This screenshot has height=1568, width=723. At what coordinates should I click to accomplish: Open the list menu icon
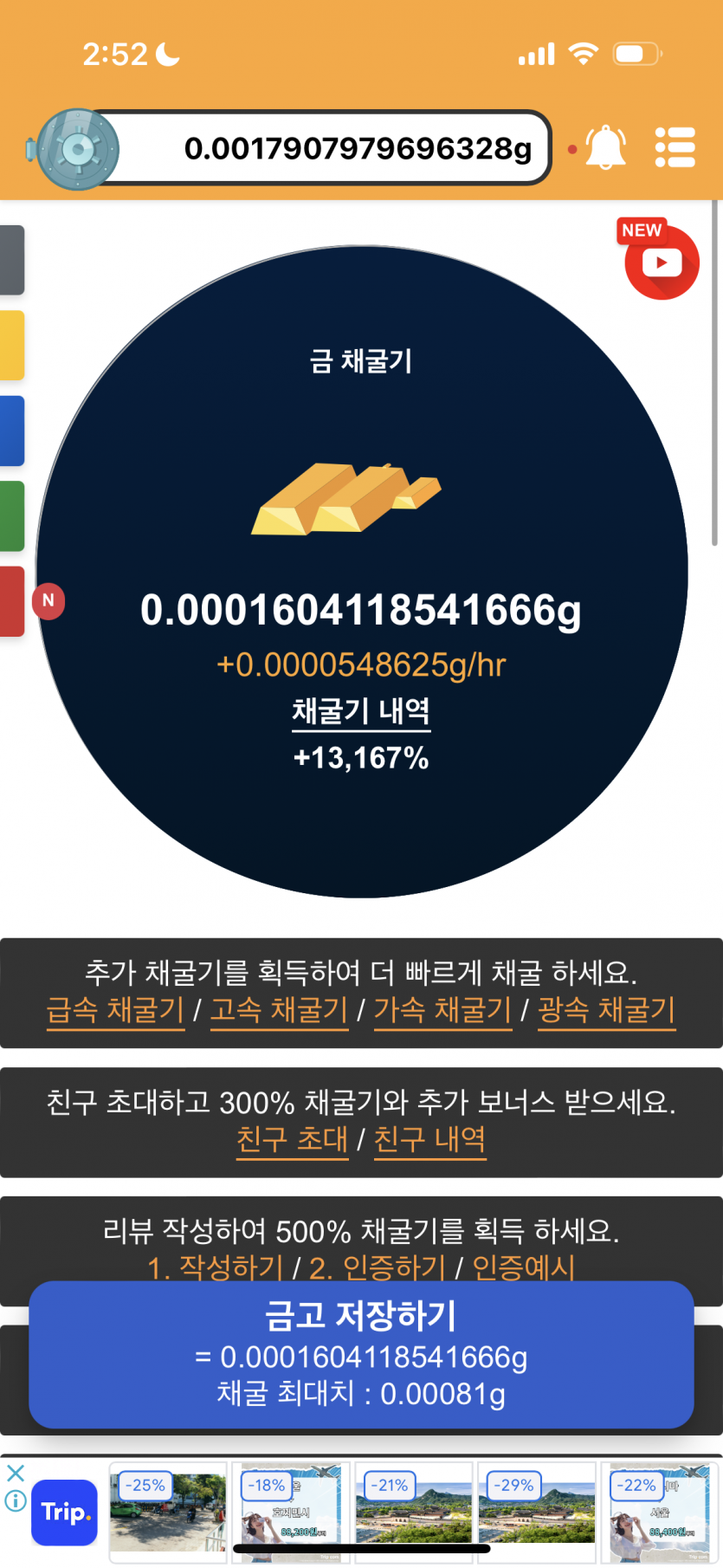[x=675, y=148]
